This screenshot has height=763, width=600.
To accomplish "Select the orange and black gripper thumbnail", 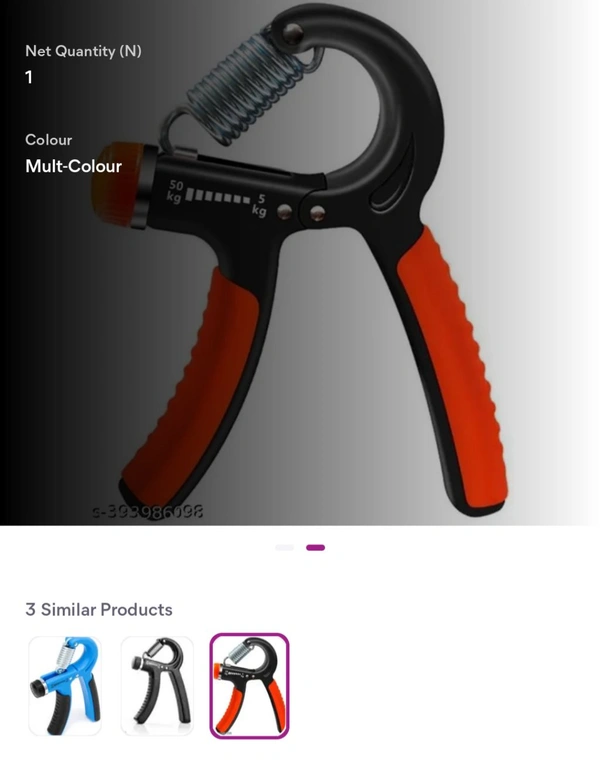I will (x=249, y=686).
